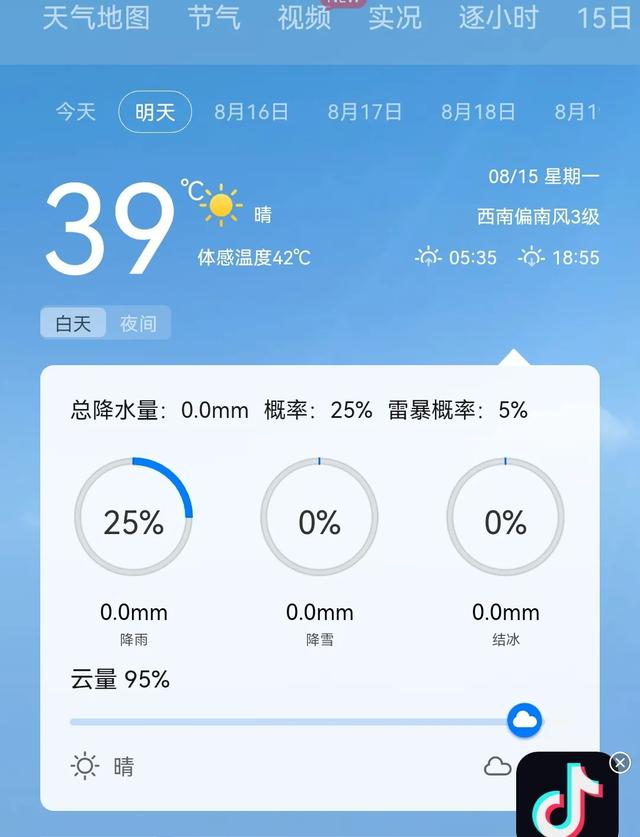Image resolution: width=640 pixels, height=837 pixels.
Task: Pick 8月18日 in the date row
Action: pyautogui.click(x=479, y=112)
